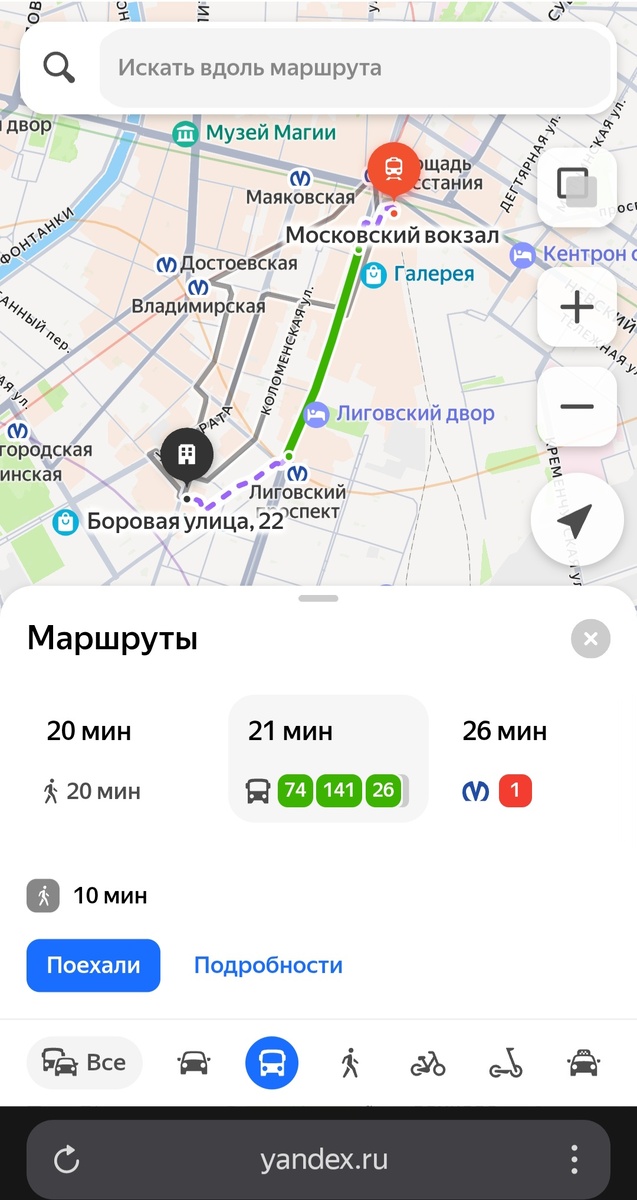Image resolution: width=637 pixels, height=1200 pixels.
Task: Zoom in on the map
Action: pos(577,306)
